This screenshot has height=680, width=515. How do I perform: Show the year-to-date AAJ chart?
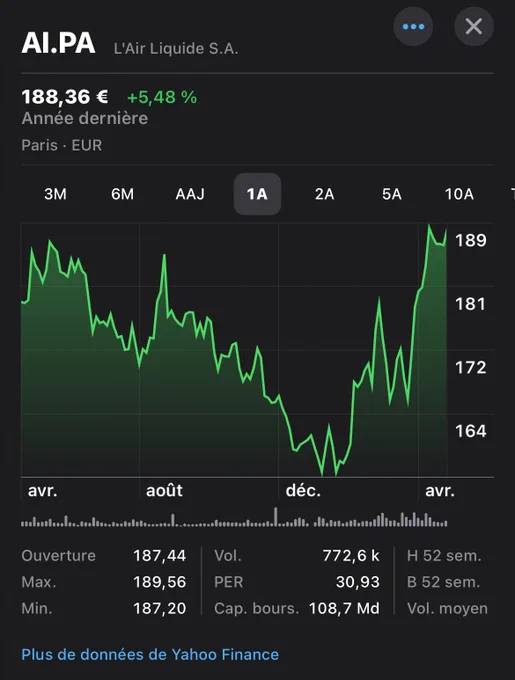[x=190, y=194]
